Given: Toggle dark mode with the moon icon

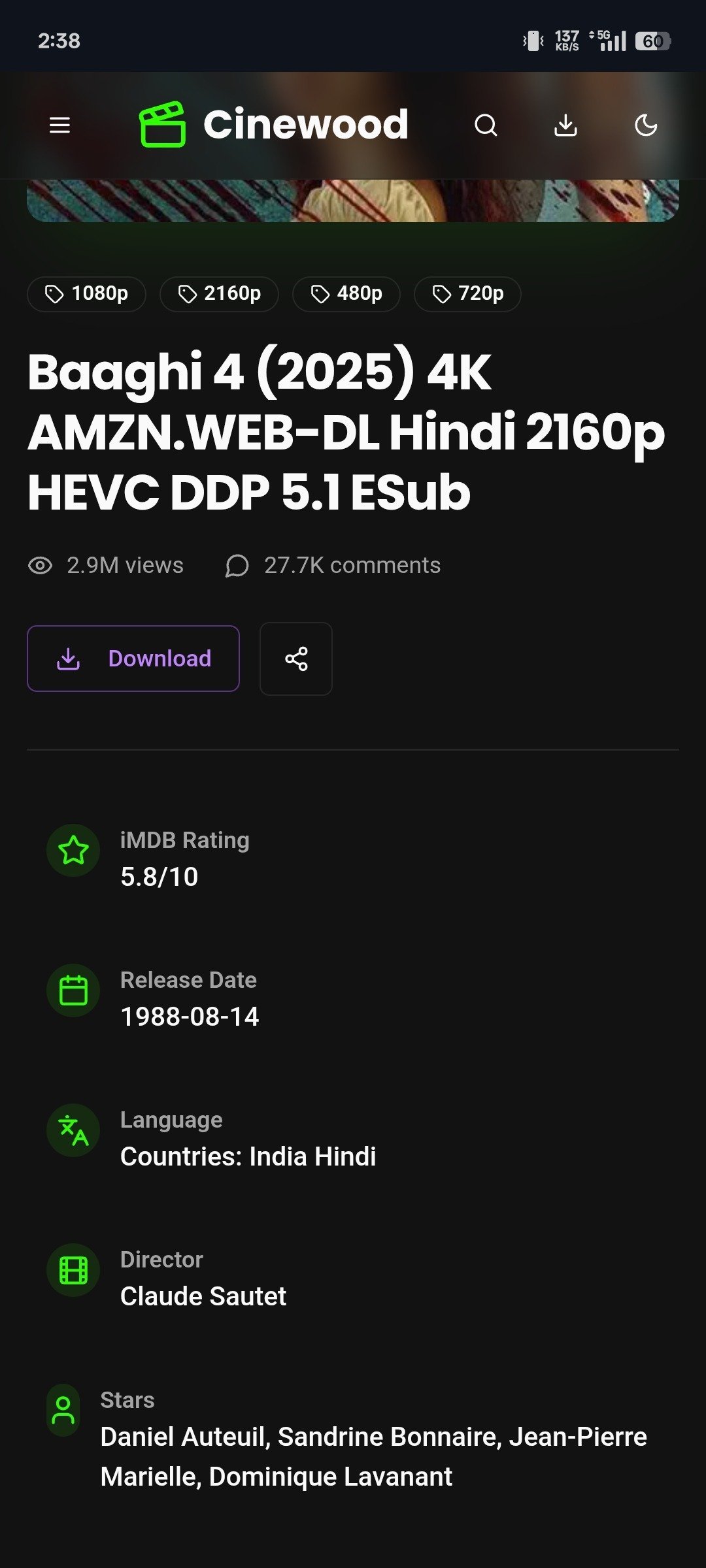Looking at the screenshot, I should pyautogui.click(x=646, y=125).
